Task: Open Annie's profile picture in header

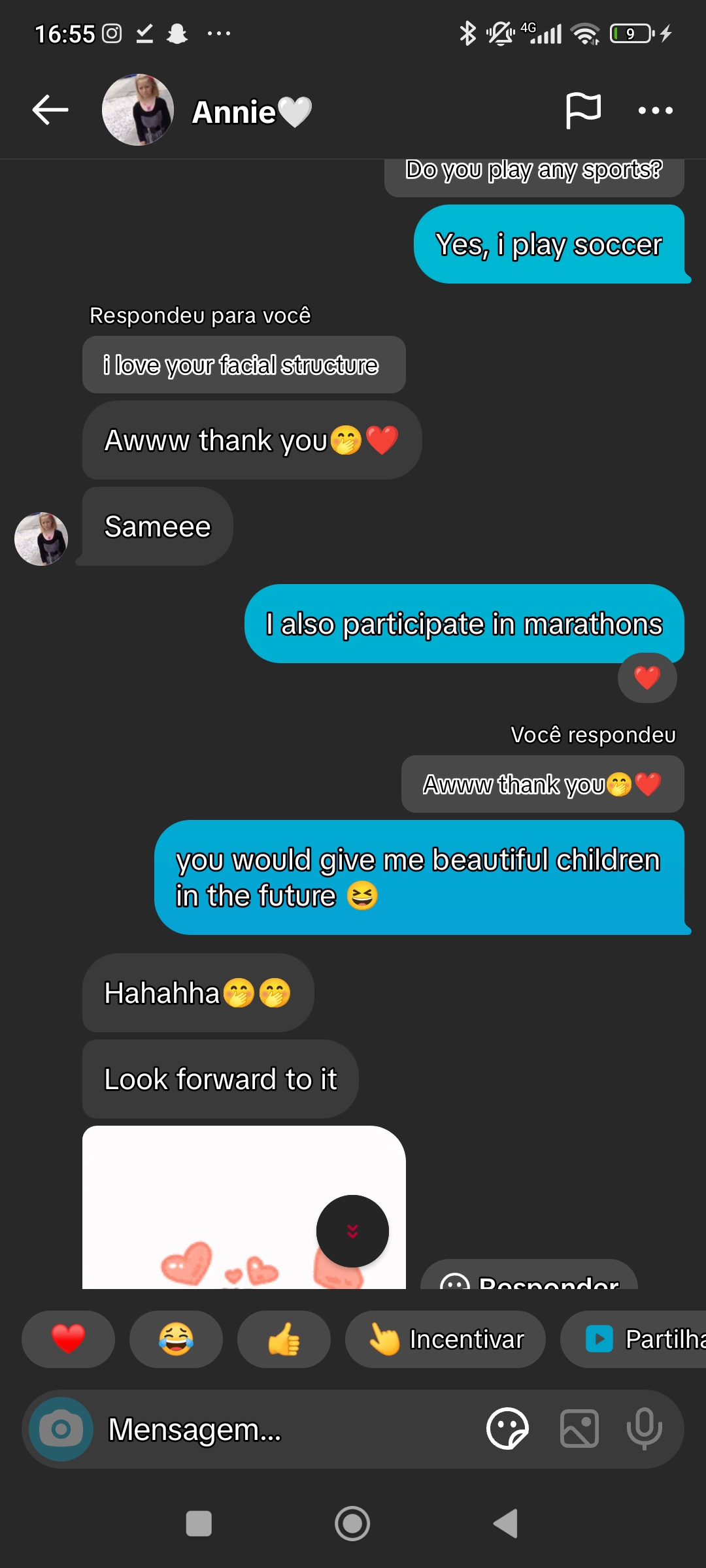Action: (x=138, y=110)
